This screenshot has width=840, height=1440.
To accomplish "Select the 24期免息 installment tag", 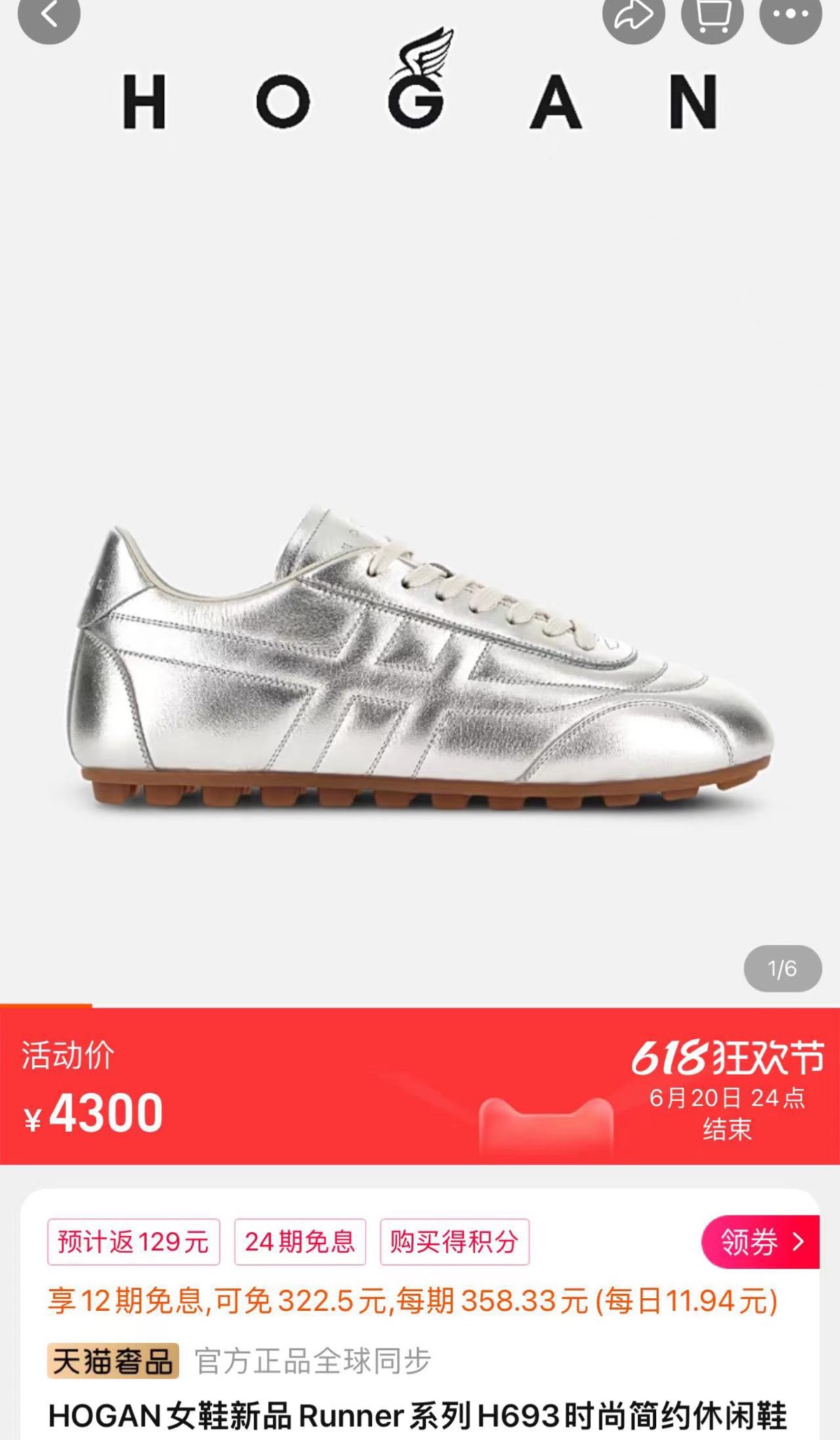I will pyautogui.click(x=300, y=1242).
